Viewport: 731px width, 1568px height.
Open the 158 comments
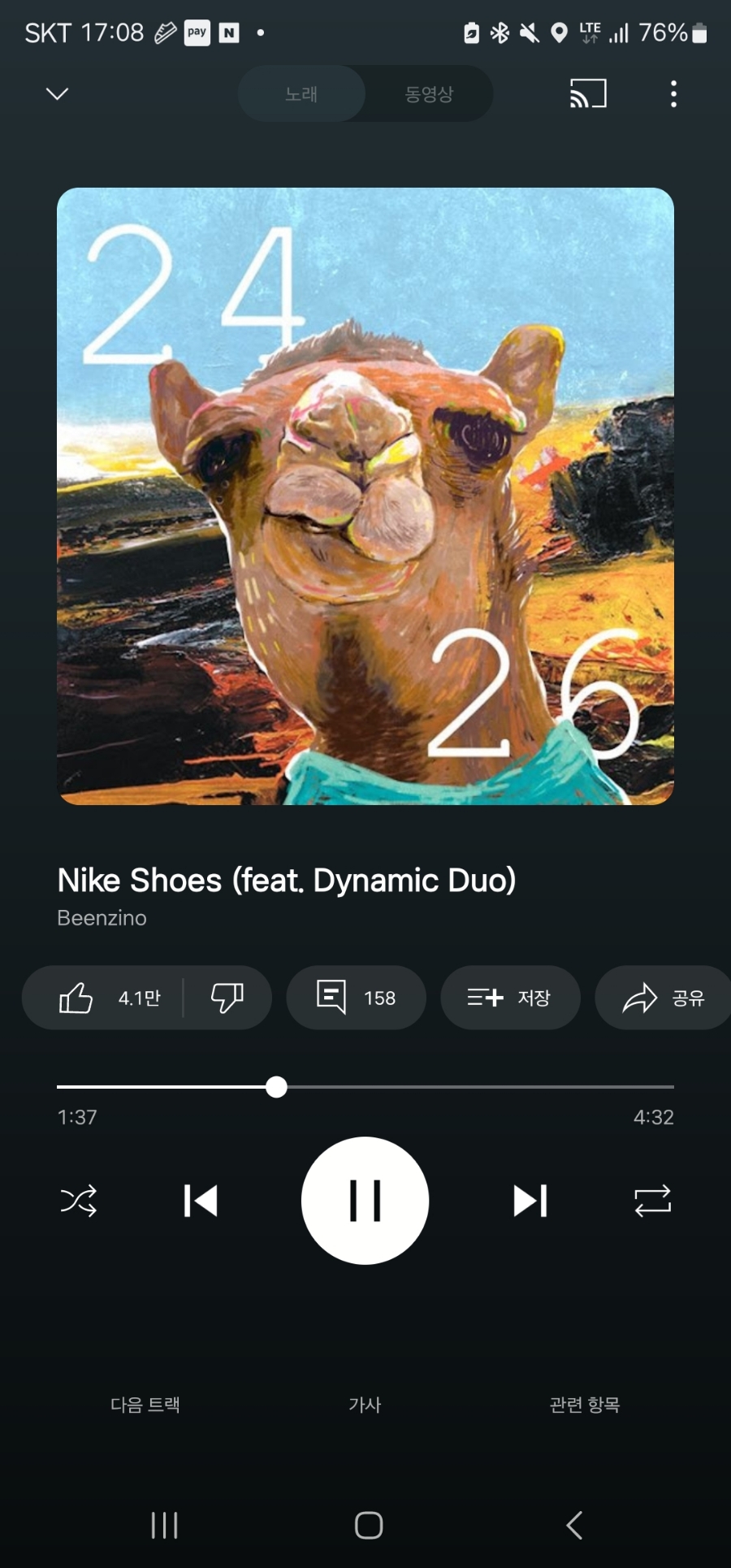(x=356, y=998)
